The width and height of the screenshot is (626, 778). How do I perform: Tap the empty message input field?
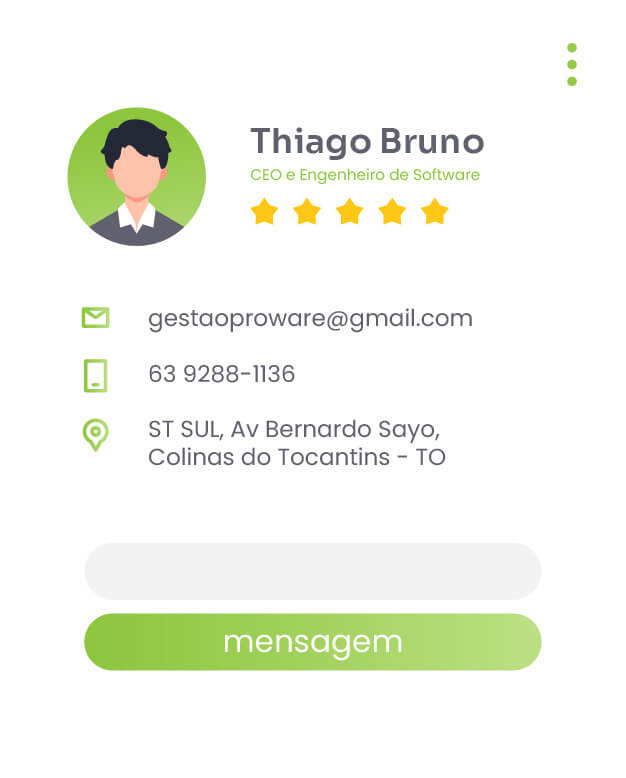click(x=312, y=571)
